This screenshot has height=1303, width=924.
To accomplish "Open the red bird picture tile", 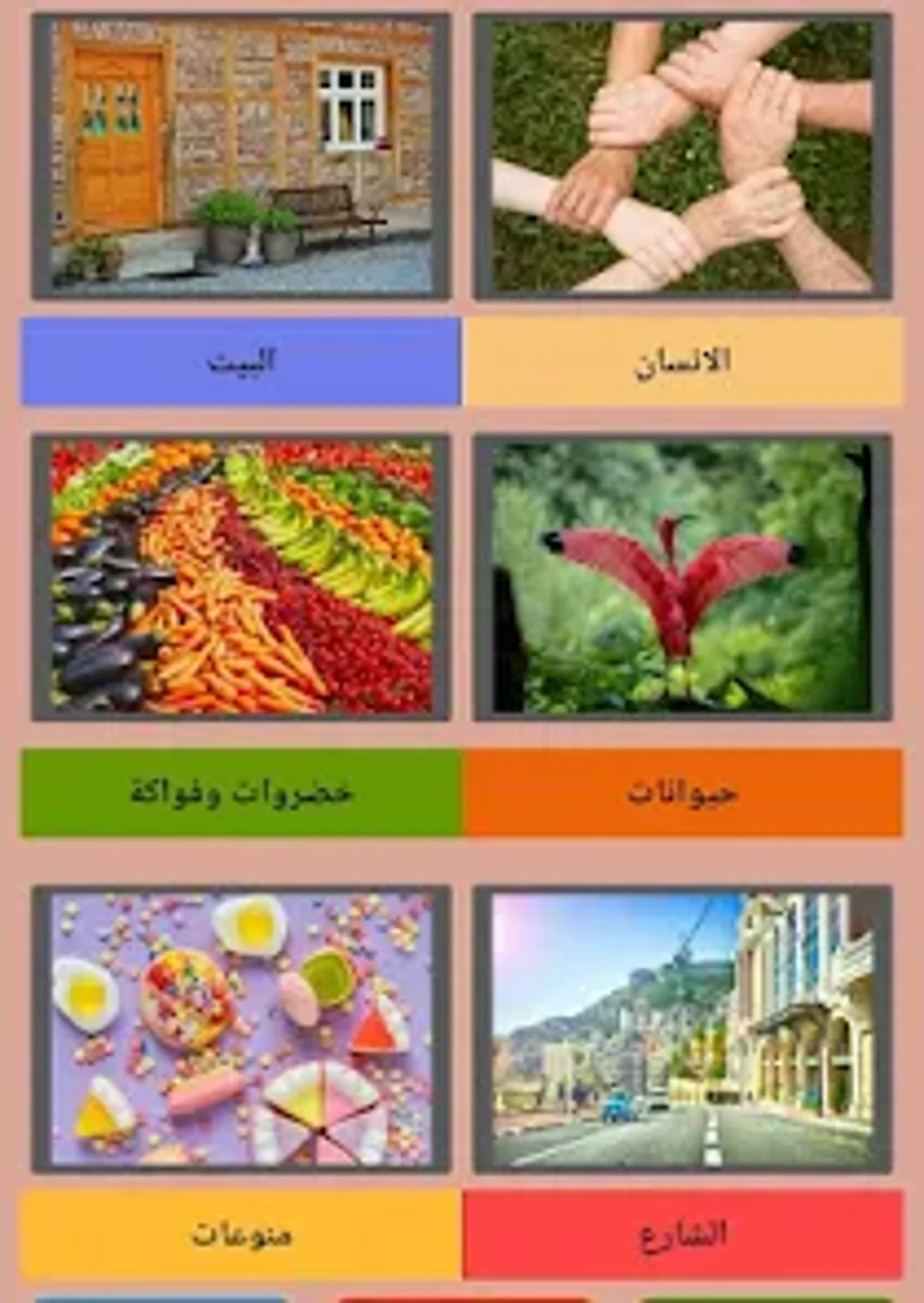I will point(682,578).
